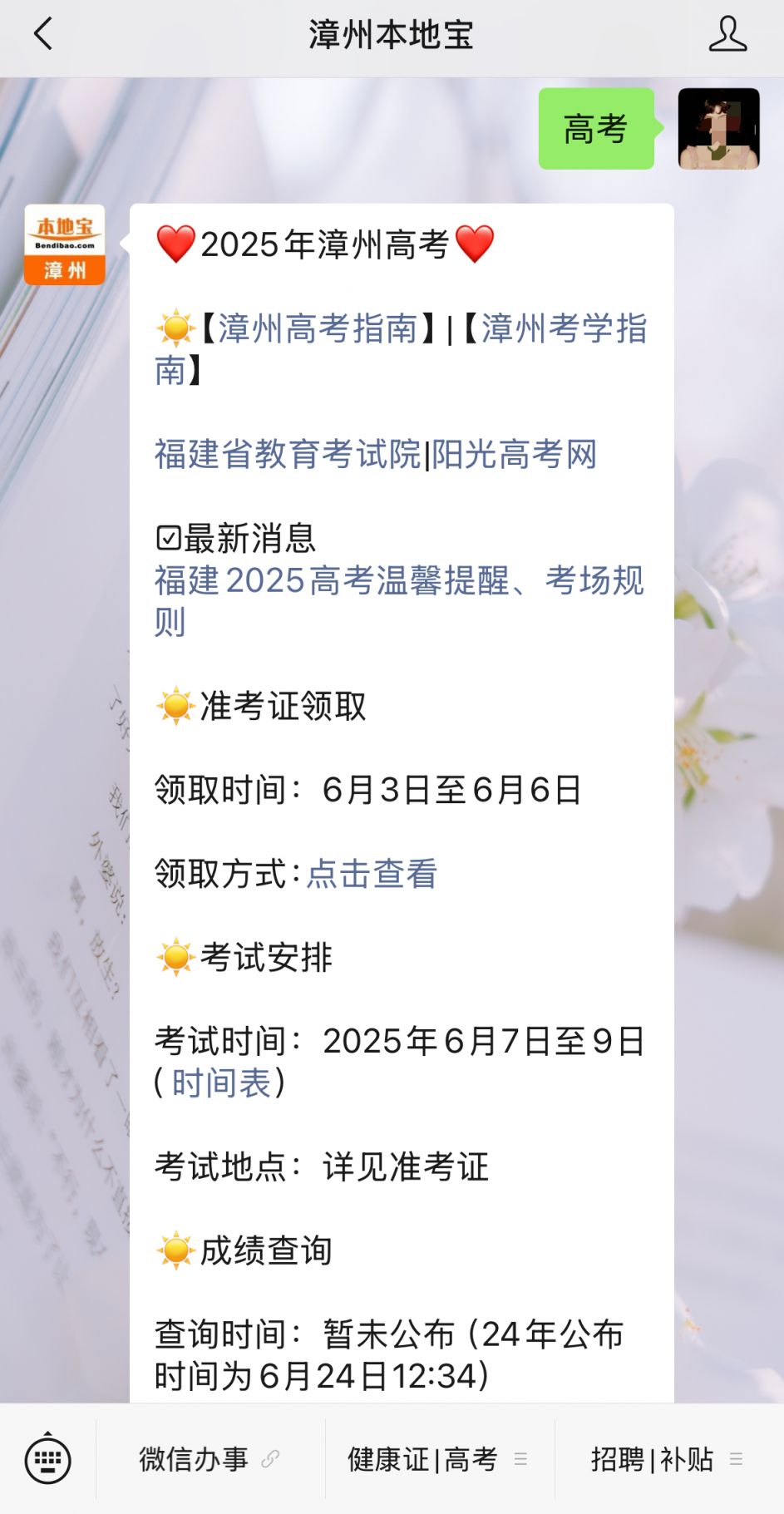Tap the 漳州本地宝 account avatar
Viewport: 784px width, 1514px height.
[65, 244]
